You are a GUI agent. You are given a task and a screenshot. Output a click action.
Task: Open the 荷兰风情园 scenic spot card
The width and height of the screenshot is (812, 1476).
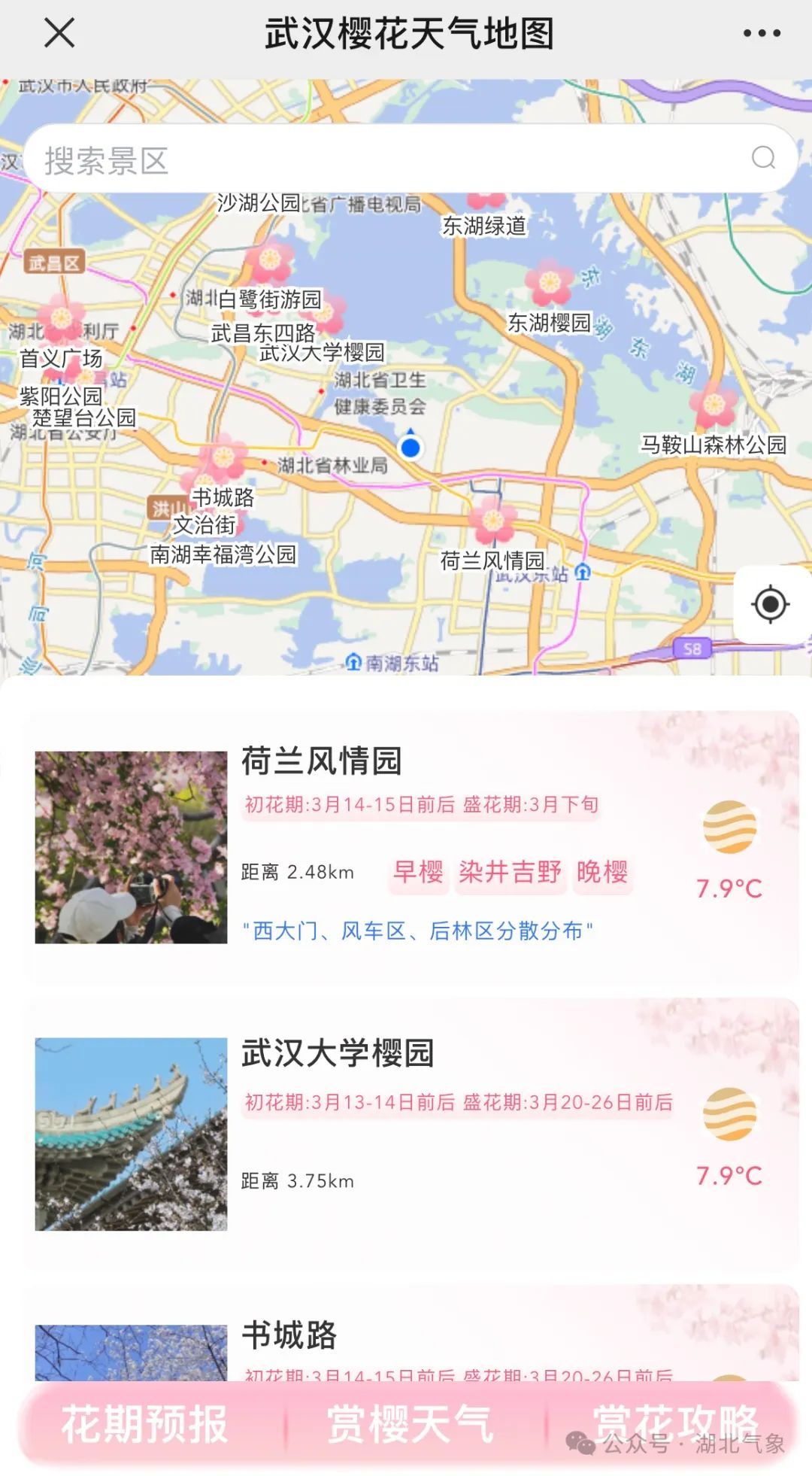412,846
